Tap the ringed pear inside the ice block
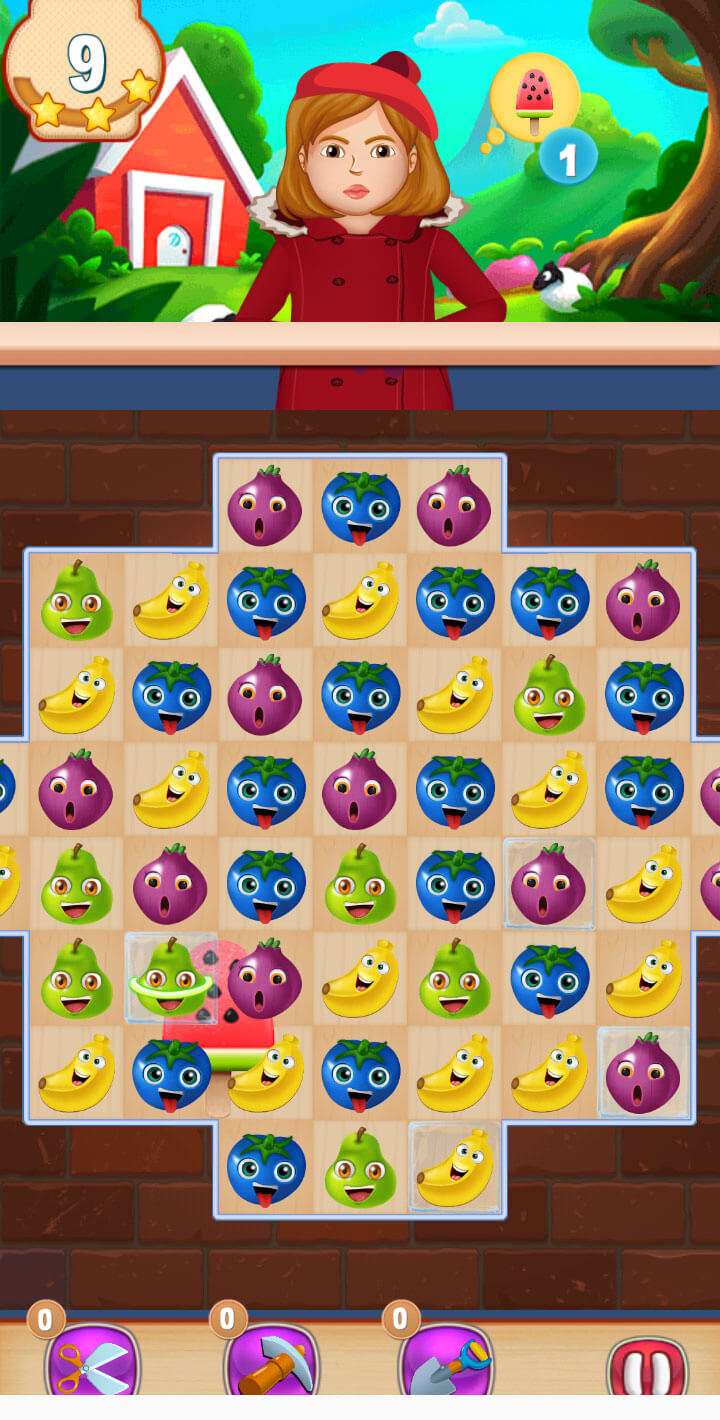 [171, 979]
